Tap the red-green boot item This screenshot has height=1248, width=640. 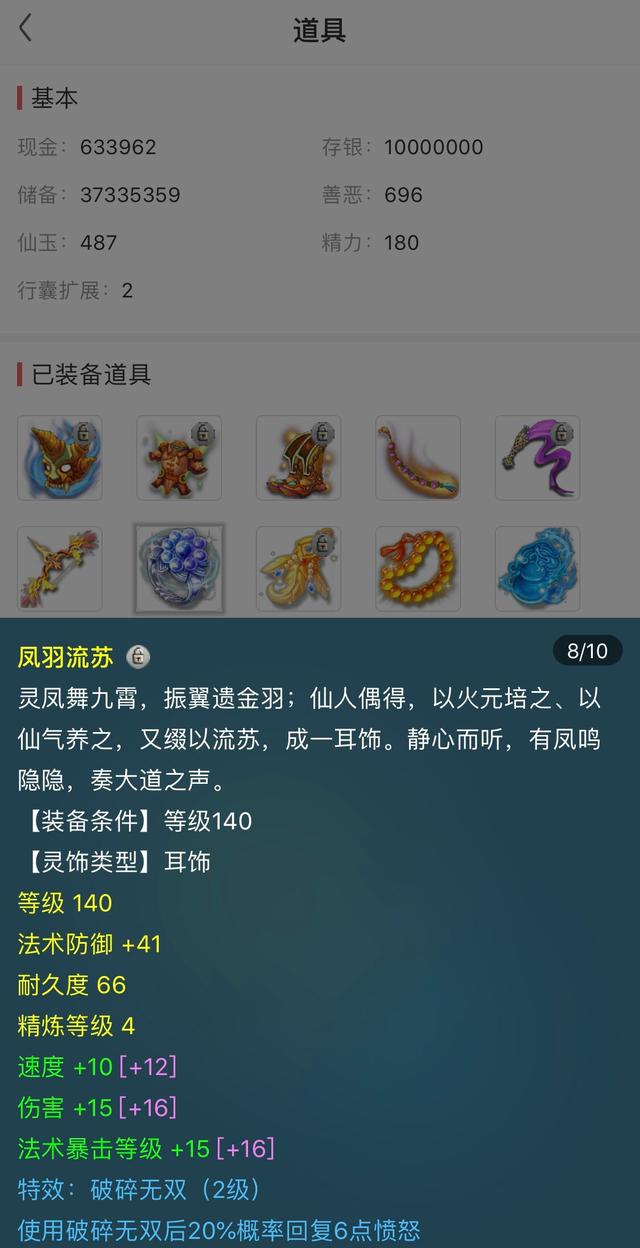pos(299,458)
